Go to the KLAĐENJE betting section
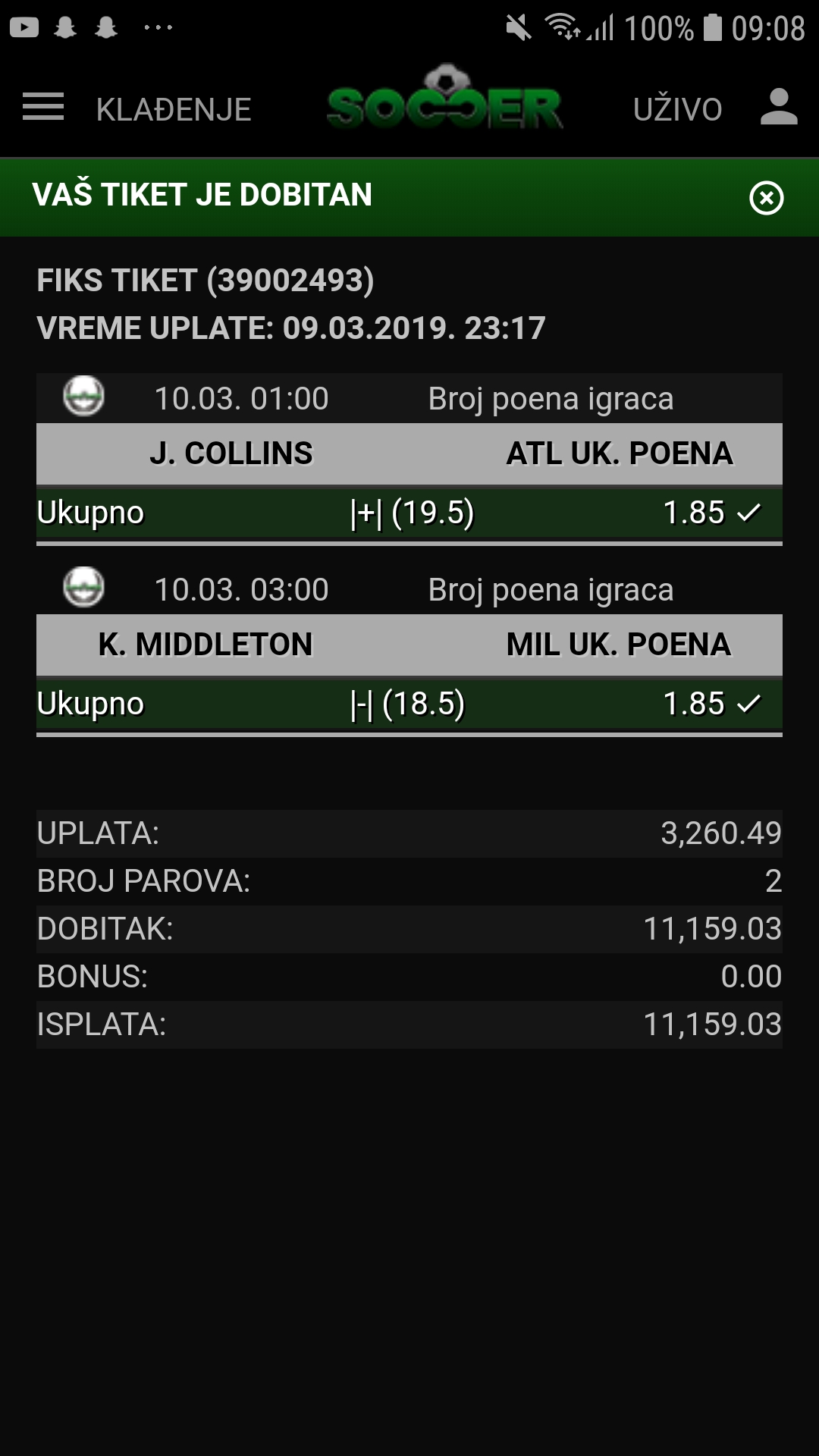Image resolution: width=819 pixels, height=1456 pixels. [x=174, y=109]
